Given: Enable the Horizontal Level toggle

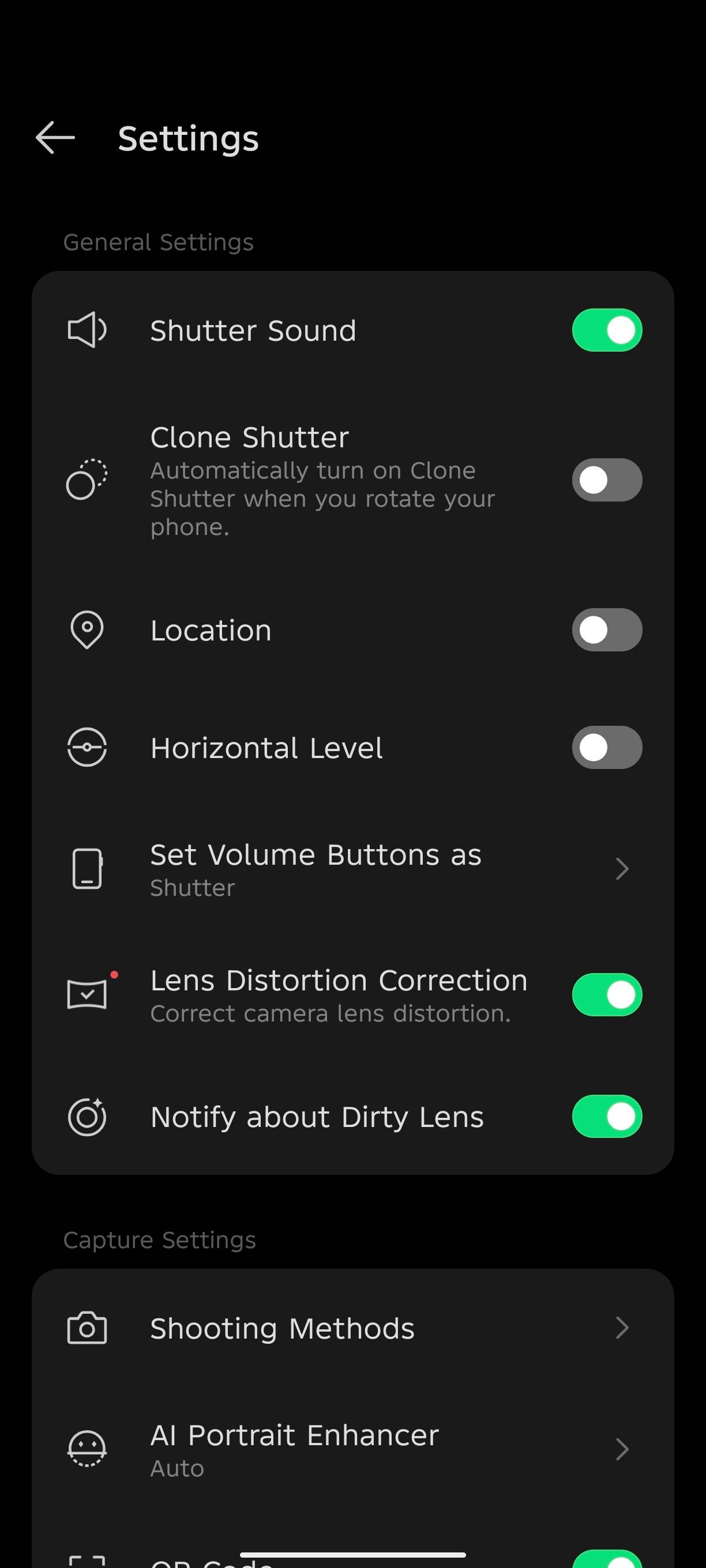Looking at the screenshot, I should [607, 748].
